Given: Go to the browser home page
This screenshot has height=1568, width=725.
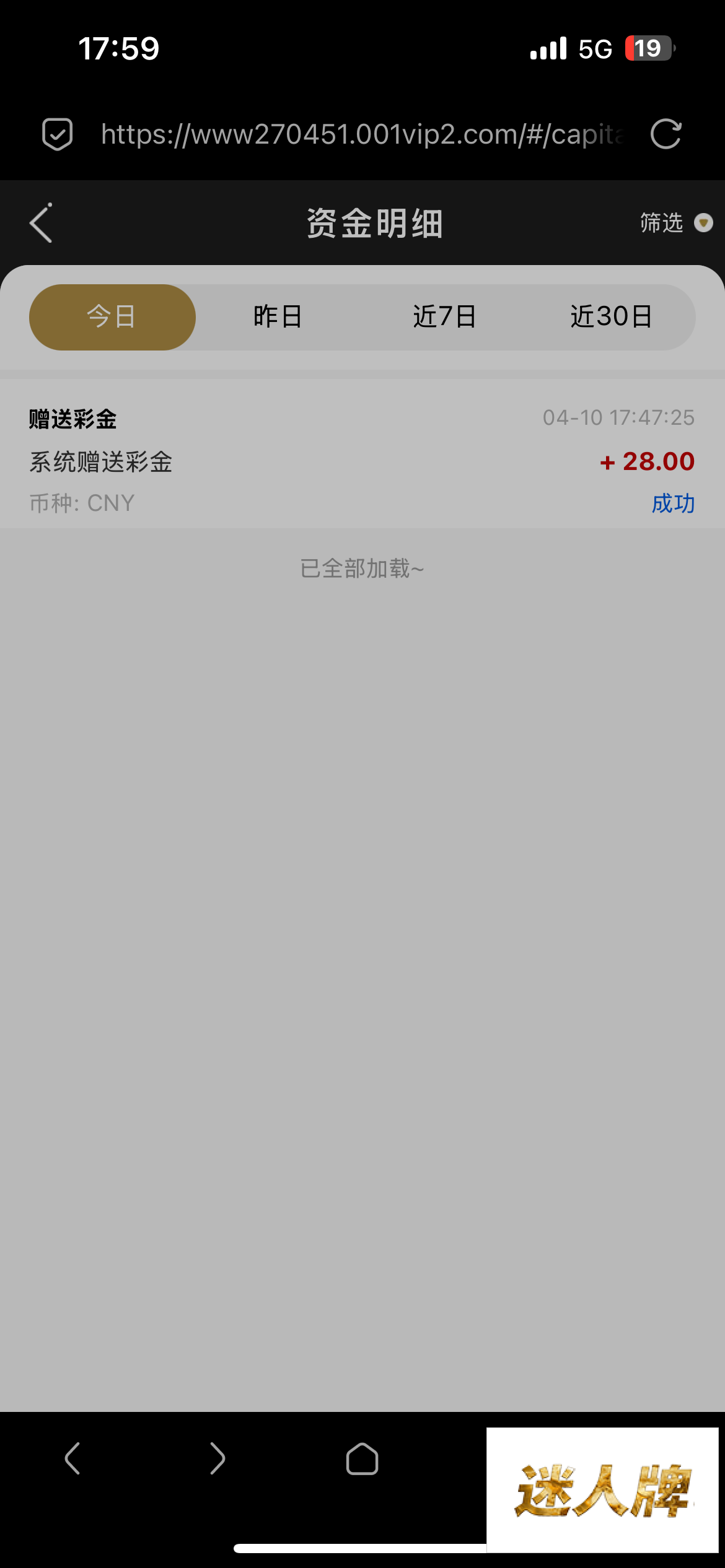Looking at the screenshot, I should (x=362, y=1458).
